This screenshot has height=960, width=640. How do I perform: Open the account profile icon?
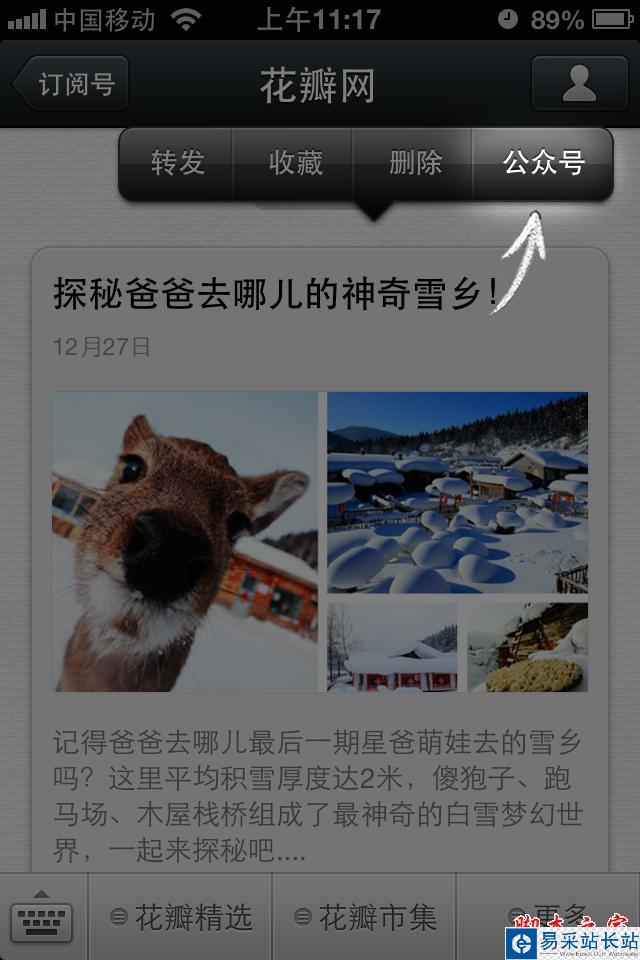click(x=578, y=84)
